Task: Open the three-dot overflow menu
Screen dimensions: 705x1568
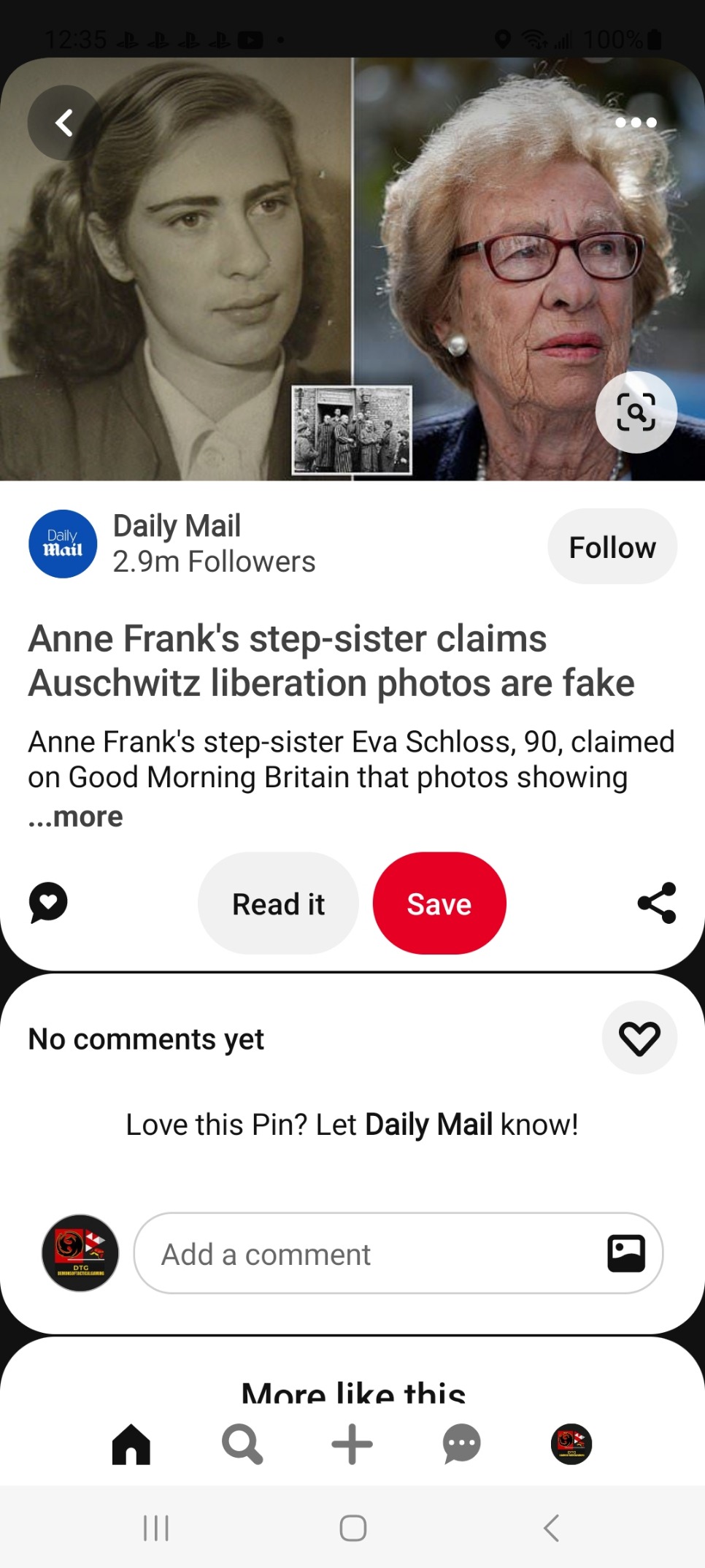Action: (x=636, y=123)
